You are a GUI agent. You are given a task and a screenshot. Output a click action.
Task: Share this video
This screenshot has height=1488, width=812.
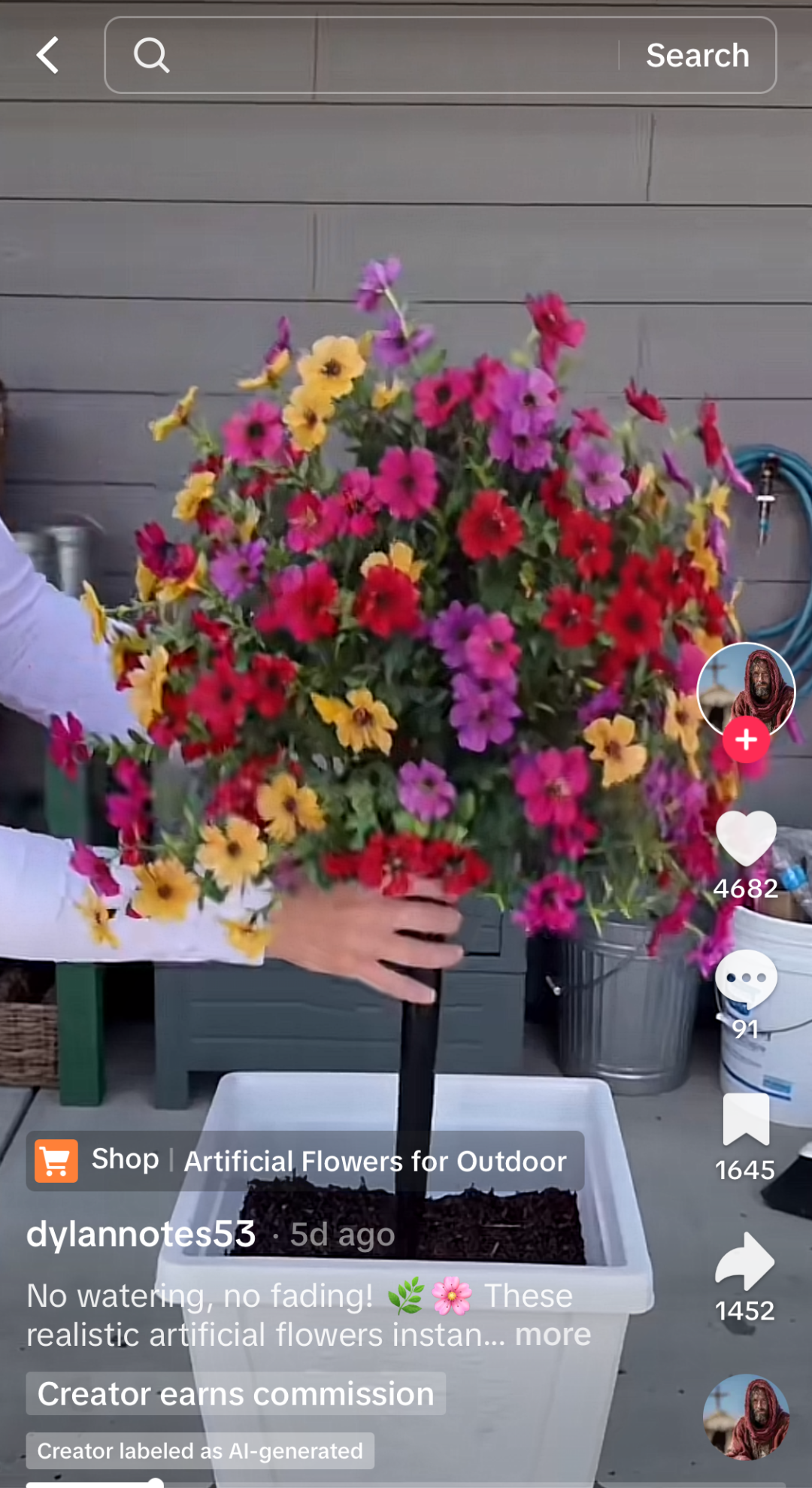point(744,1262)
